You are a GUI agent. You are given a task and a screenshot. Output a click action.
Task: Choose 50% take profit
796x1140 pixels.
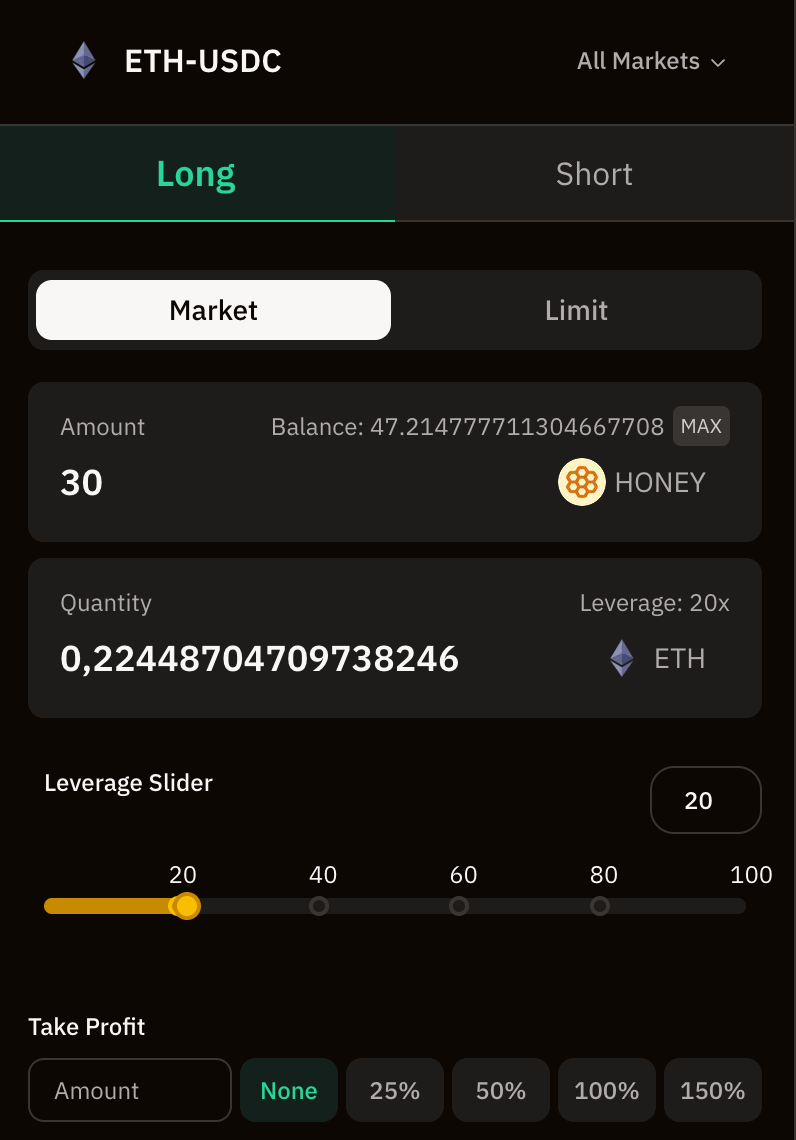coord(500,1090)
